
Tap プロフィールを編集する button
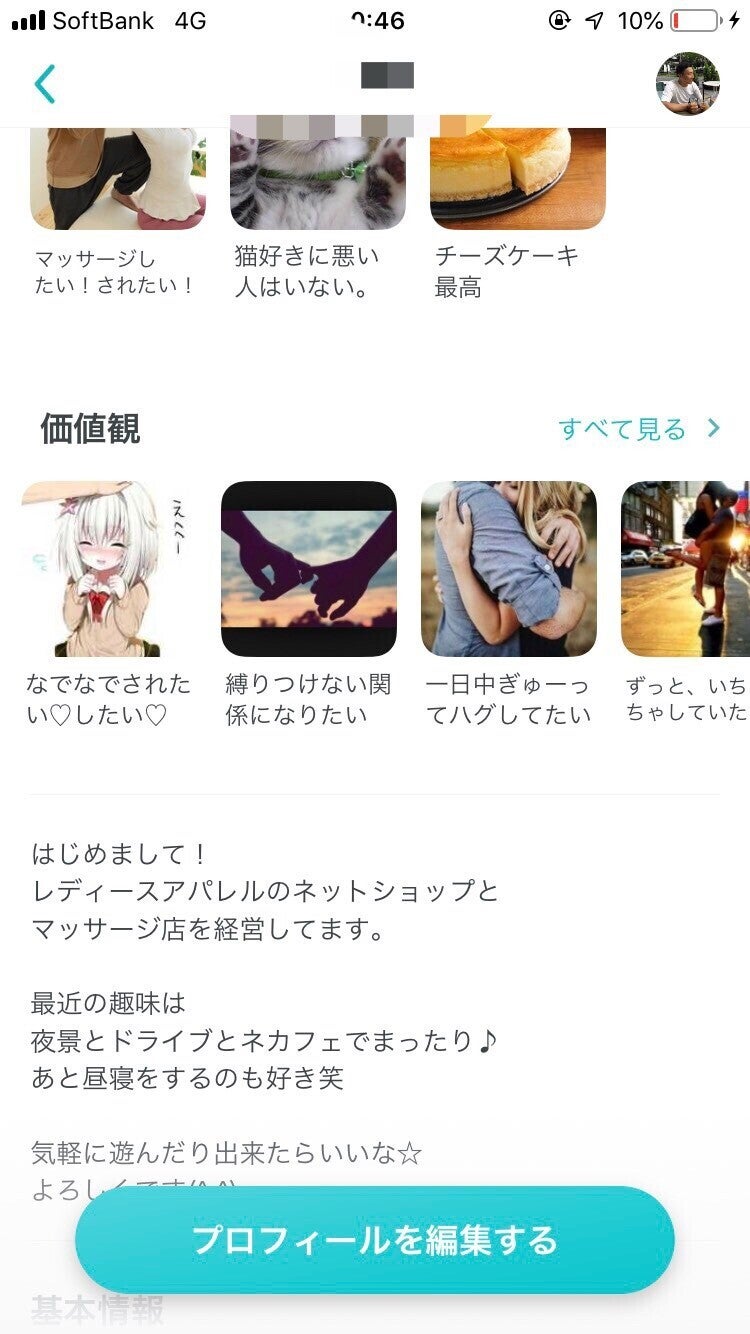tap(375, 1240)
